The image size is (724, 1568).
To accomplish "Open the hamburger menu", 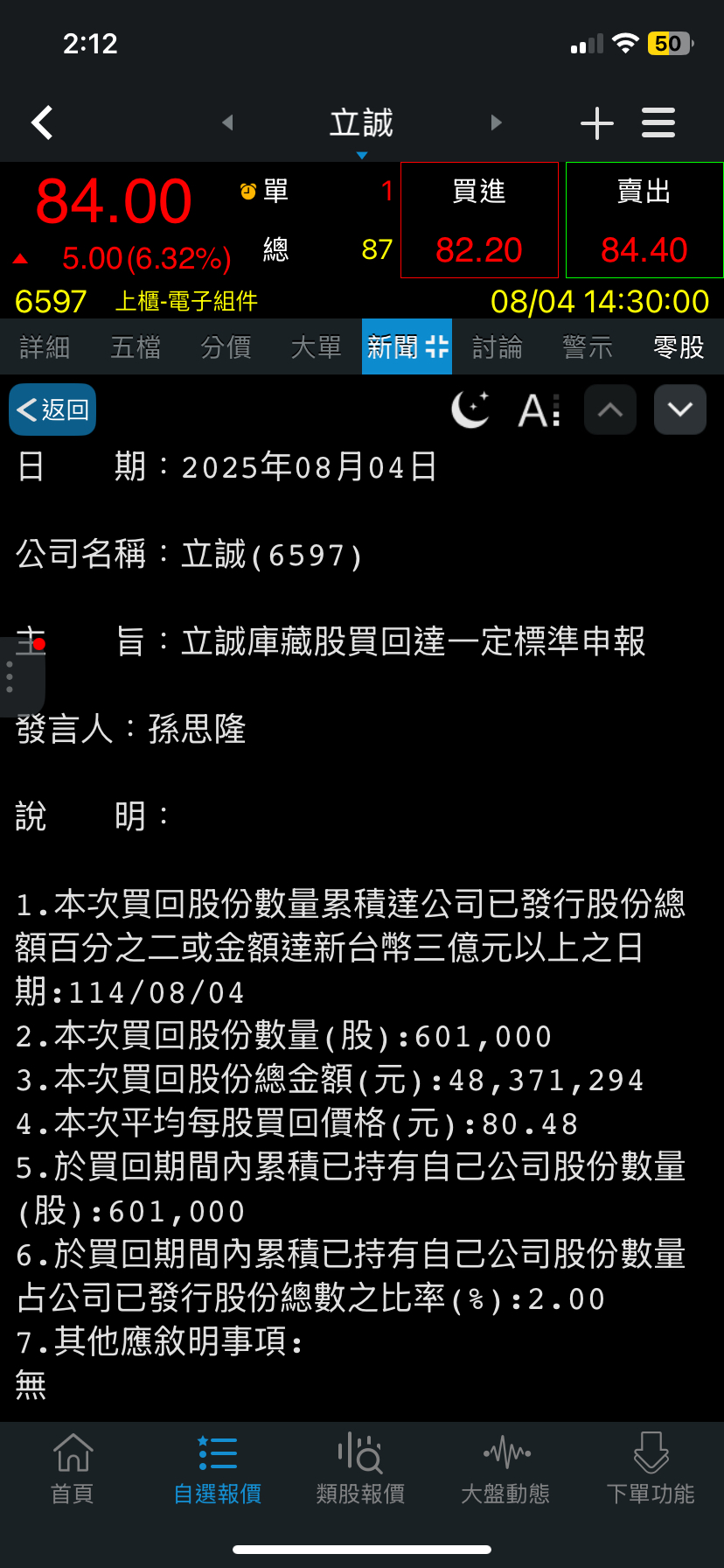I will [658, 123].
